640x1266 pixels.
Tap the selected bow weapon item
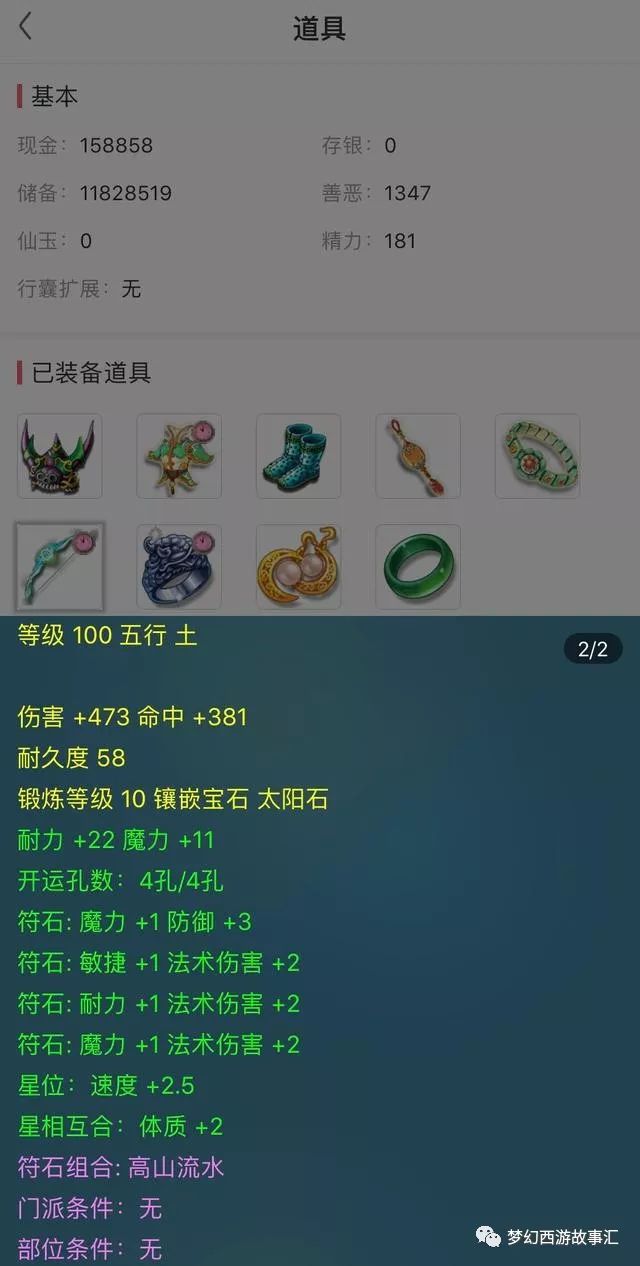tap(60, 567)
